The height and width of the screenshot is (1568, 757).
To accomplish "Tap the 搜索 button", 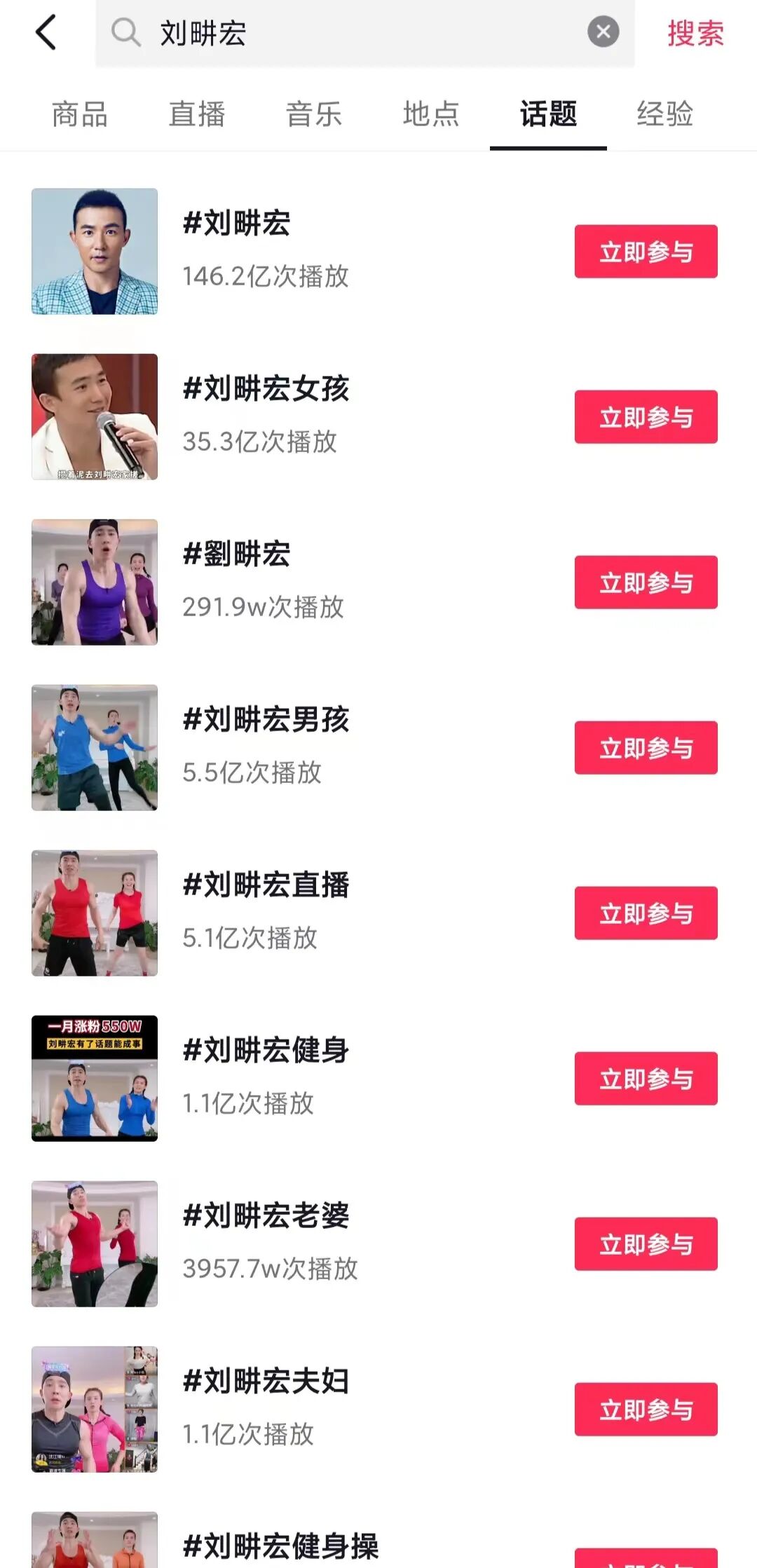I will coord(695,33).
